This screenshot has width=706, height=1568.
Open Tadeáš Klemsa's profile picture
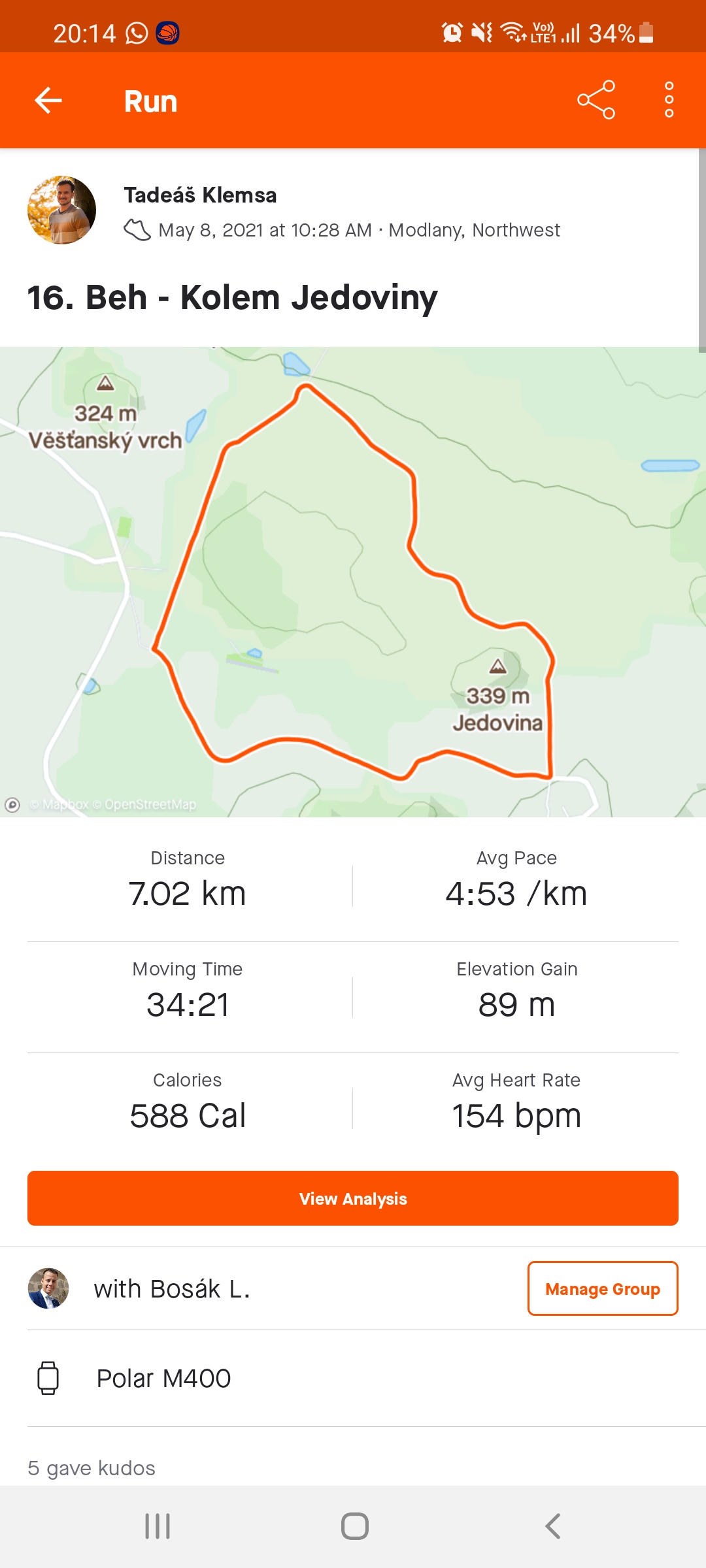[61, 210]
